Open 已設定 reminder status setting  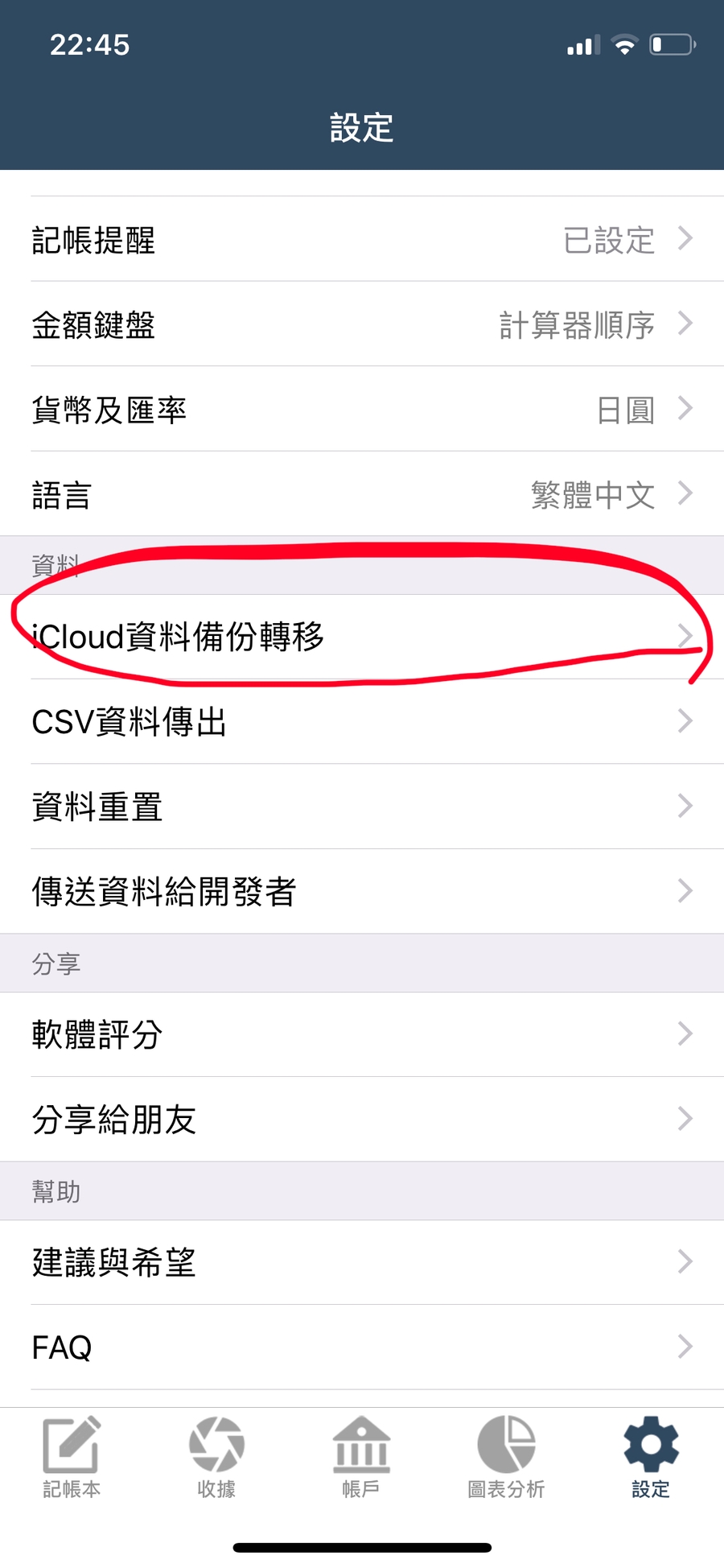click(609, 239)
